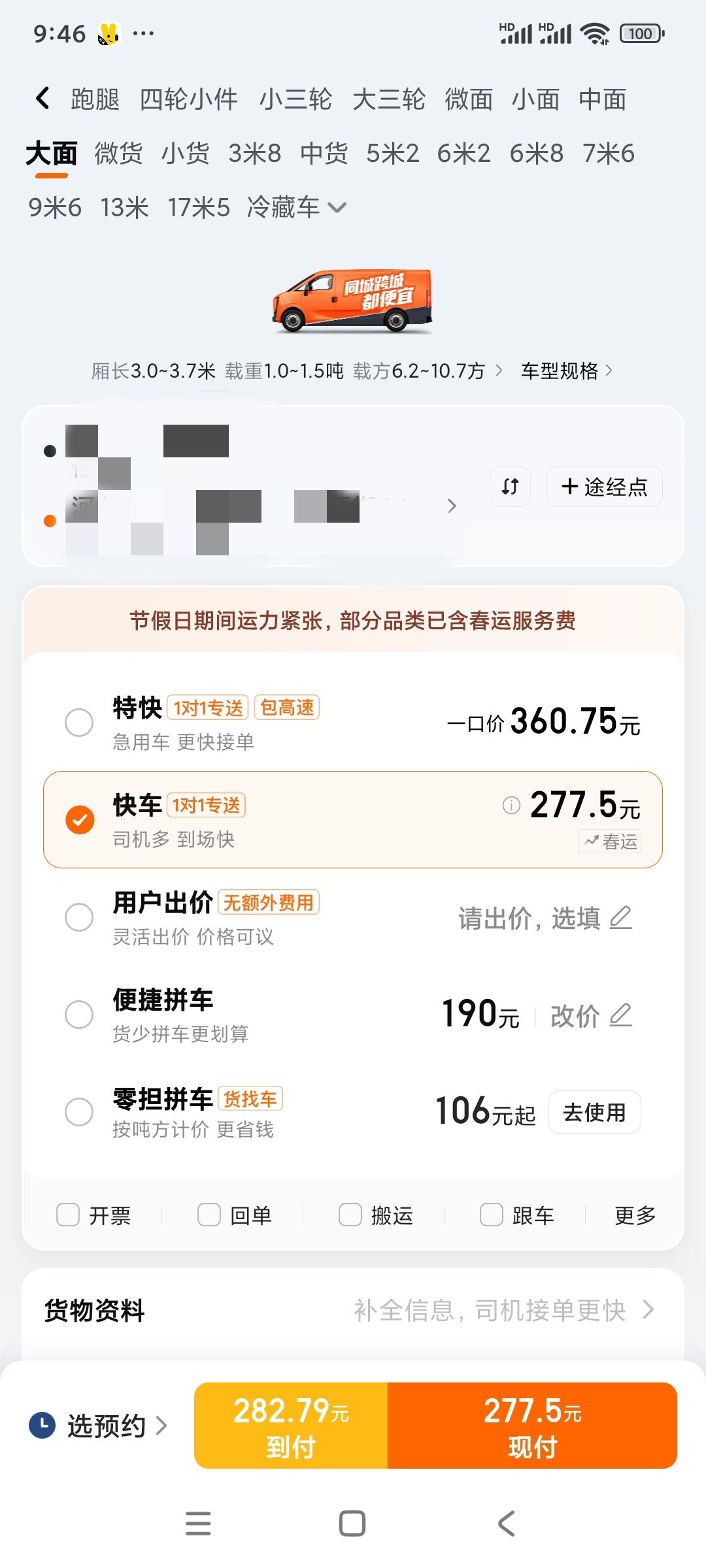Add a 途经点 waypoint
This screenshot has height=1568, width=706.
[604, 487]
